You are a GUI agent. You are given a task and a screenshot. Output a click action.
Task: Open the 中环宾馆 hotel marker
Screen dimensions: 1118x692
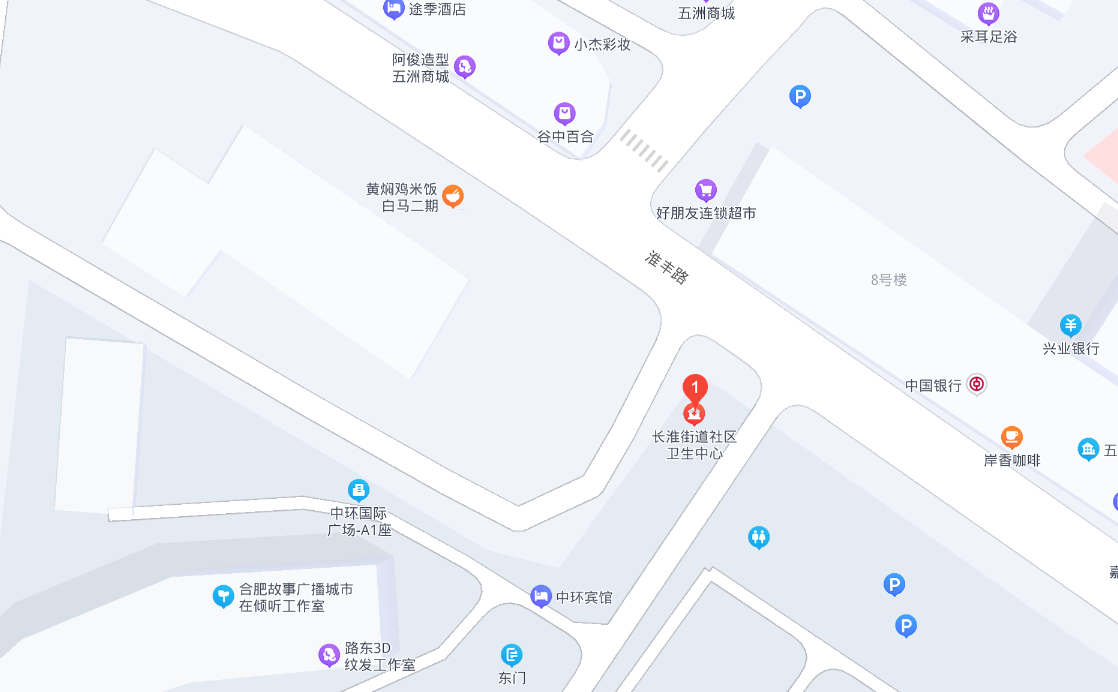click(x=541, y=596)
